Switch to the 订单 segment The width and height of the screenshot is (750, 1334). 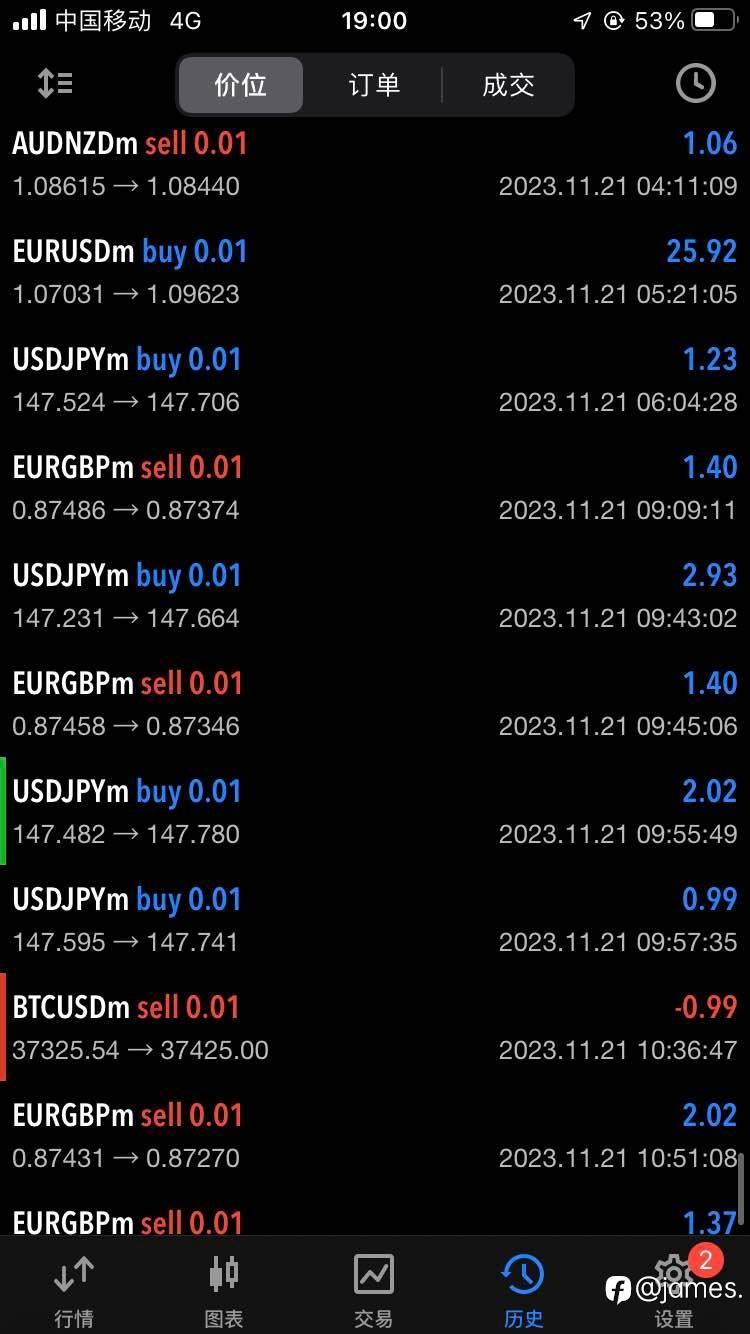[374, 85]
